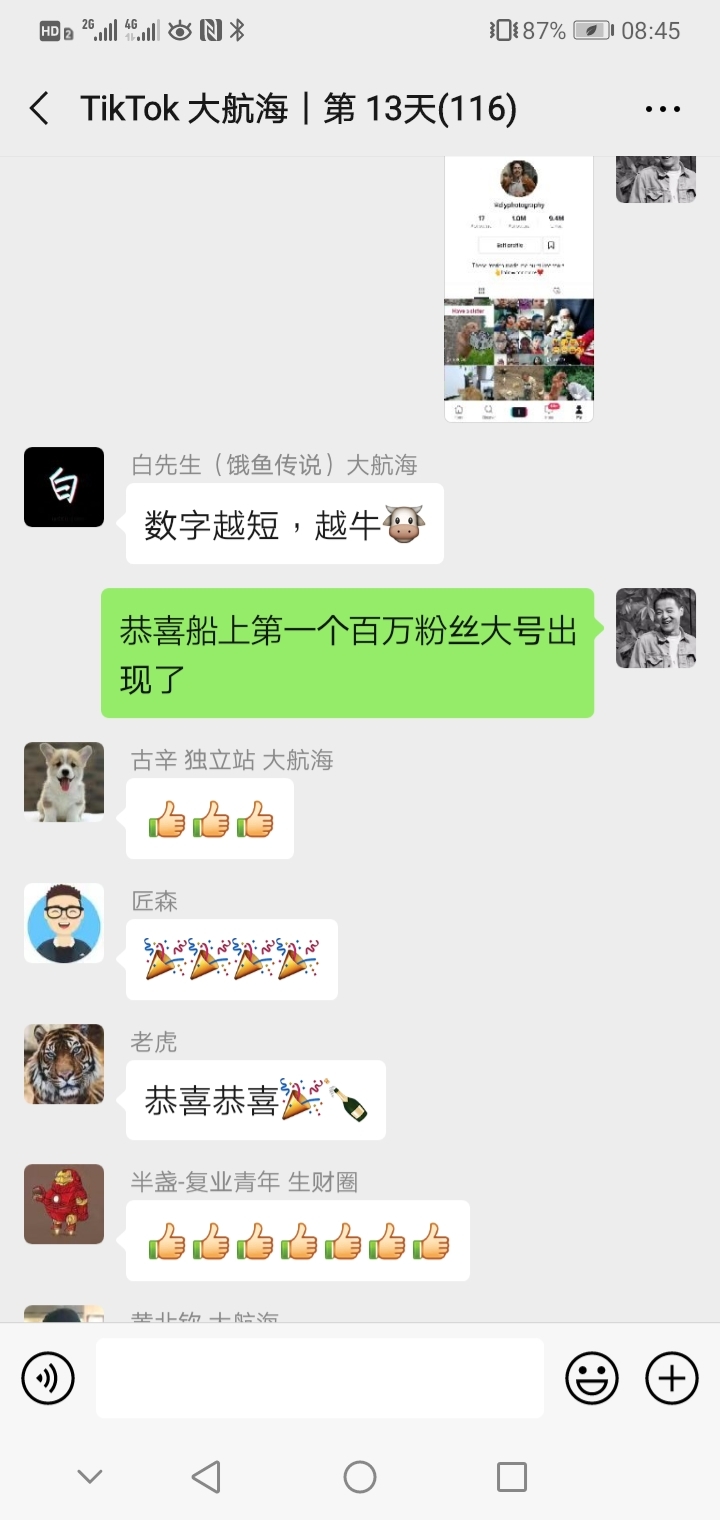View 古辛 corgi avatar profile
The width and height of the screenshot is (720, 1520).
64,782
